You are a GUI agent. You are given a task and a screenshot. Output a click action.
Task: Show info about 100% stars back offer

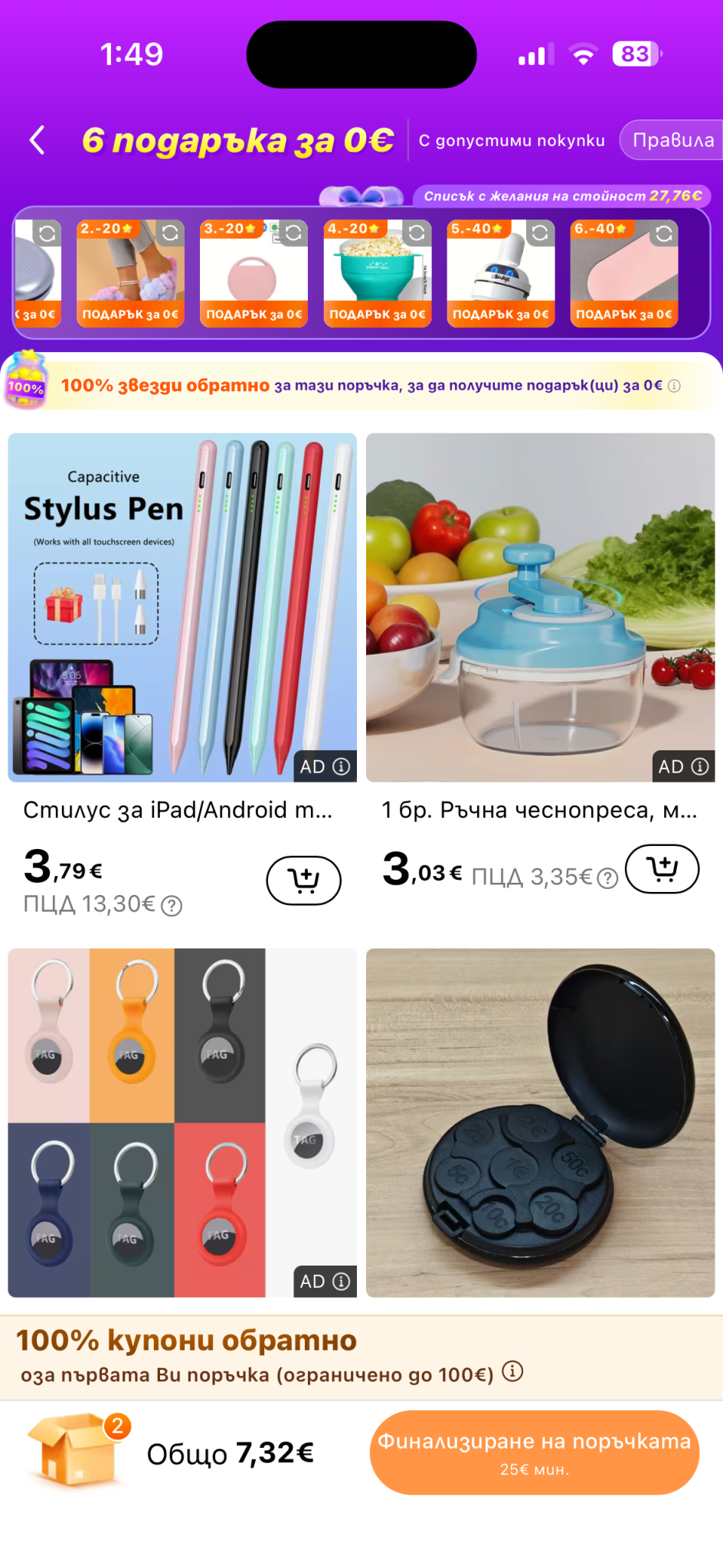pyautogui.click(x=674, y=386)
